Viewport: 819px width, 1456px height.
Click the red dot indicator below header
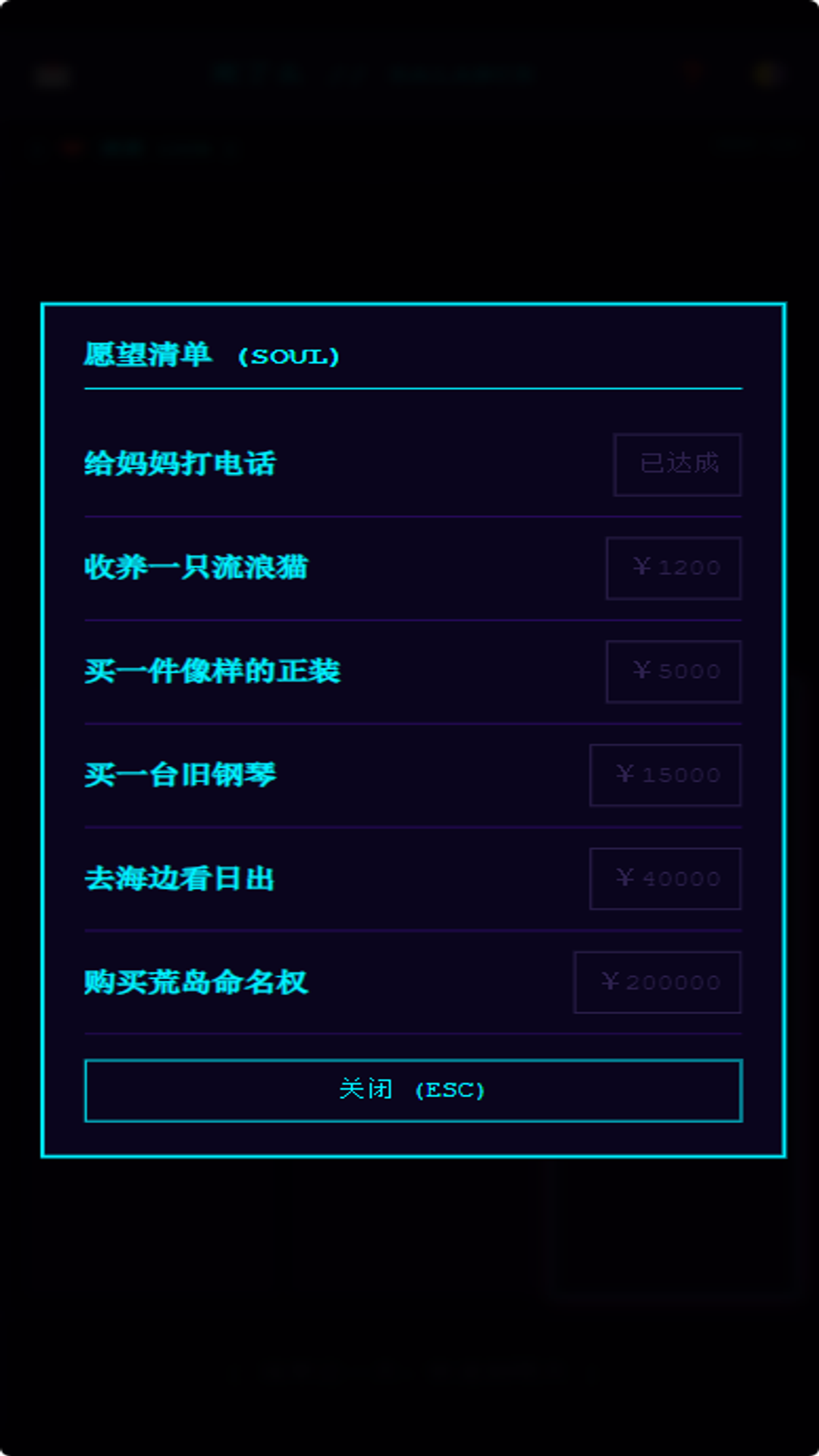(74, 149)
